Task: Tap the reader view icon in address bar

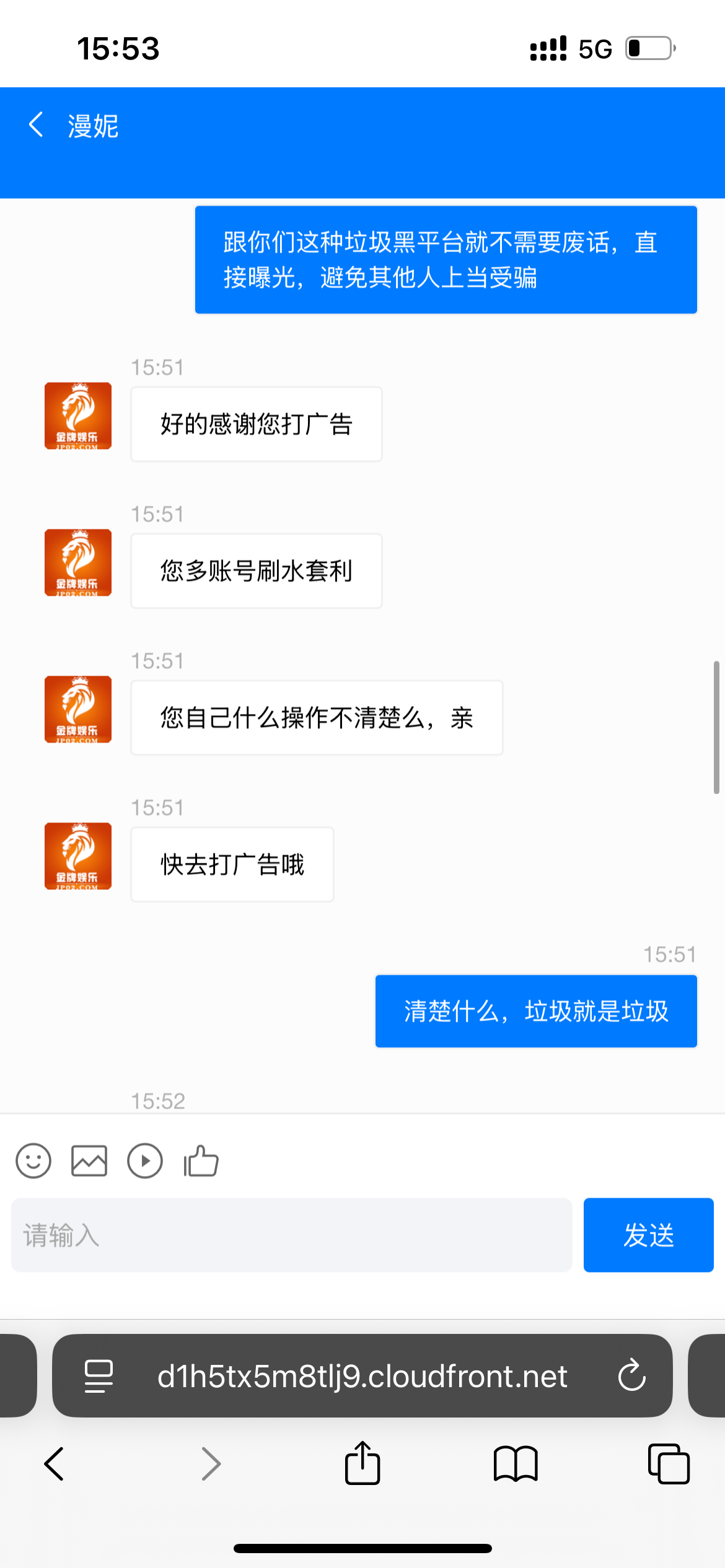Action: (x=99, y=1376)
